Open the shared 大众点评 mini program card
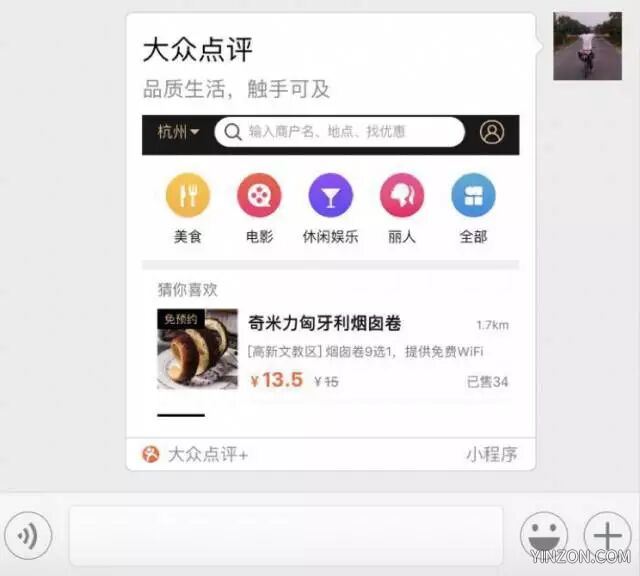Viewport: 640px width, 576px height. 330,240
